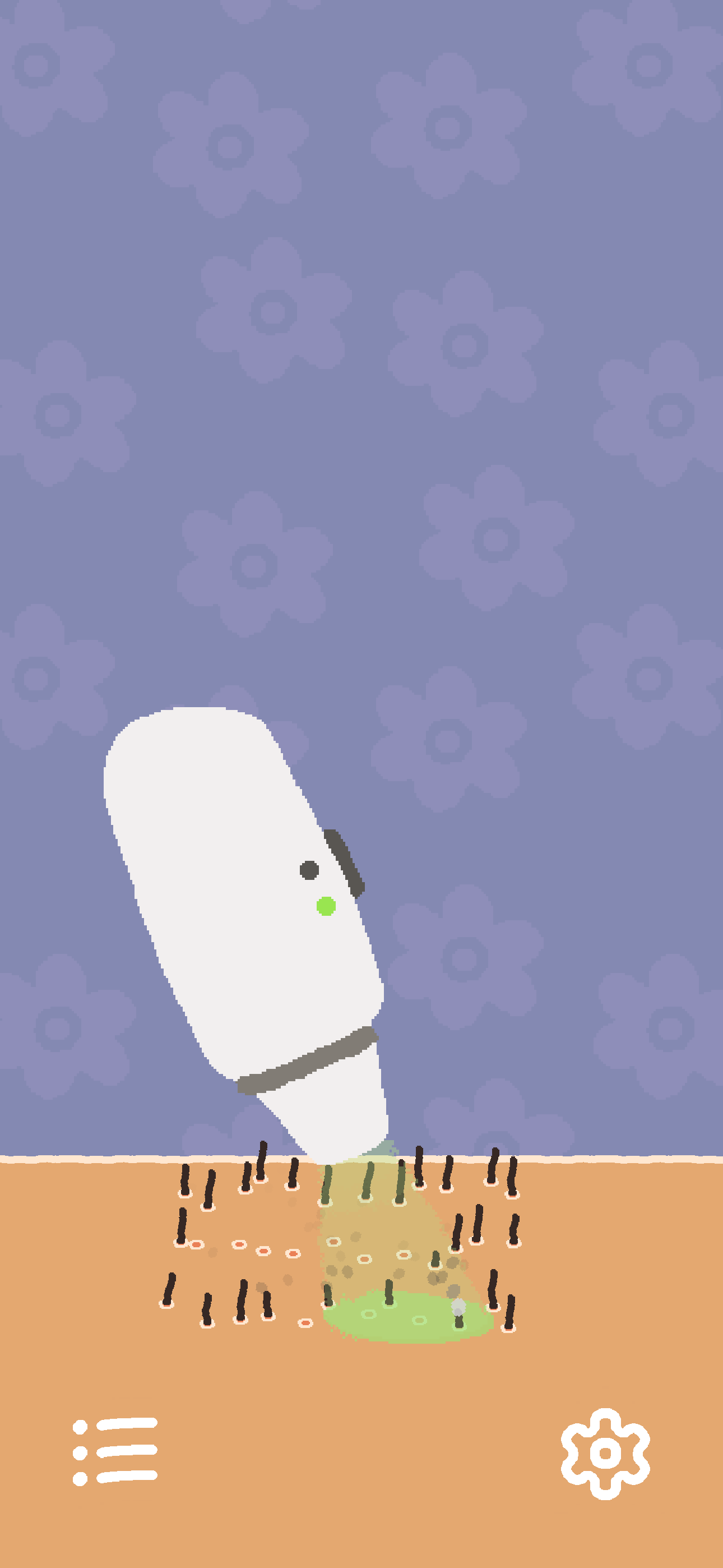The image size is (723, 1568).
Task: Open the settings gear
Action: [x=605, y=1454]
